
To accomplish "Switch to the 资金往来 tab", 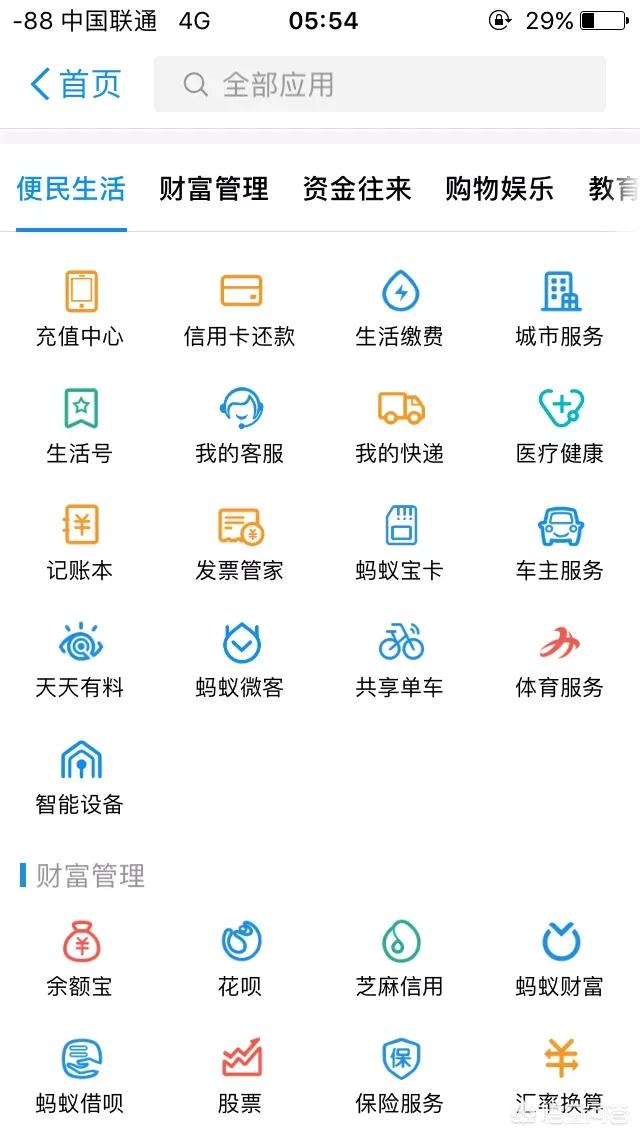I will pyautogui.click(x=357, y=189).
